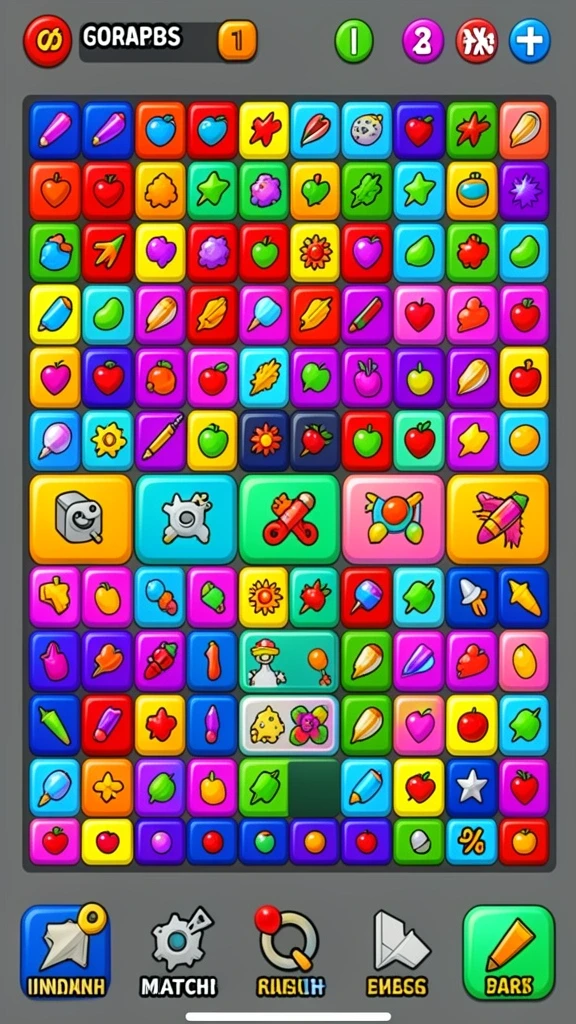Use the large teal gear booster
This screenshot has width=576, height=1024.
point(185,519)
